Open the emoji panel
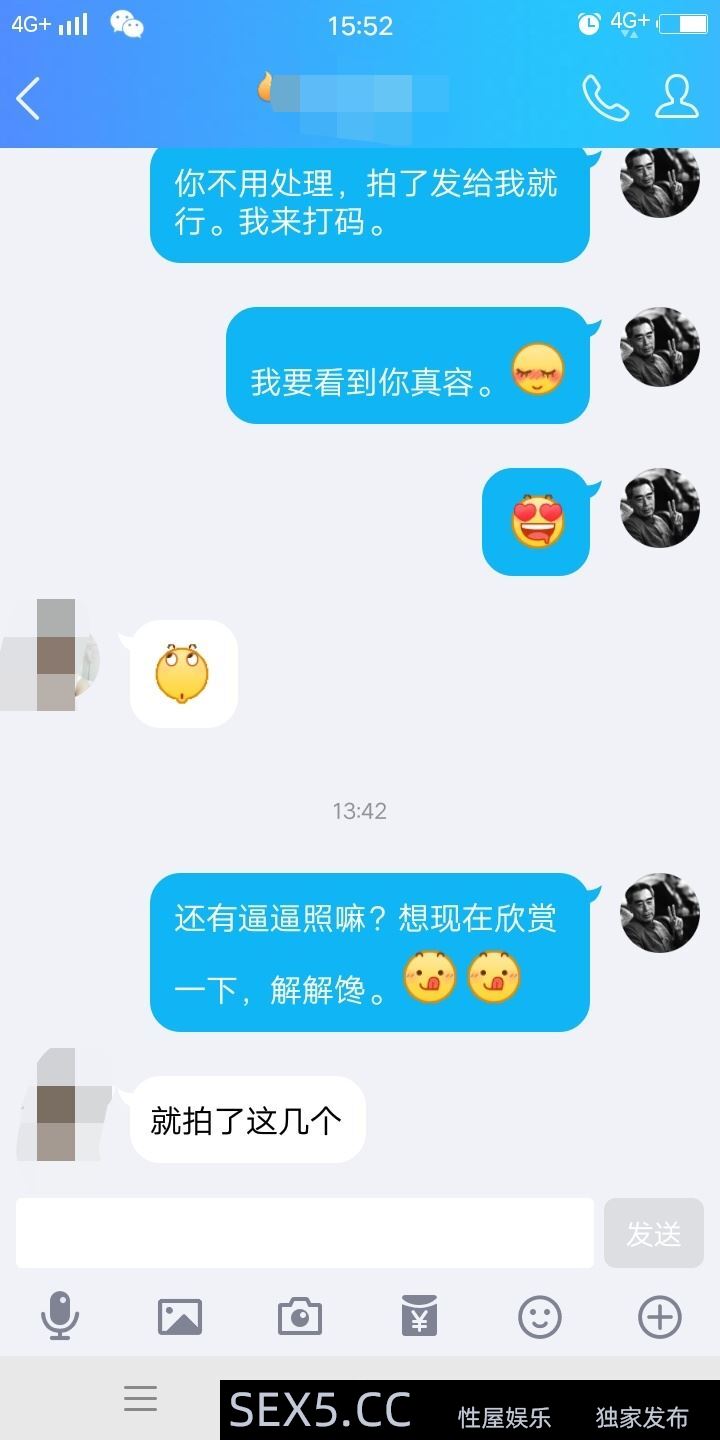Viewport: 720px width, 1440px height. click(x=540, y=1316)
